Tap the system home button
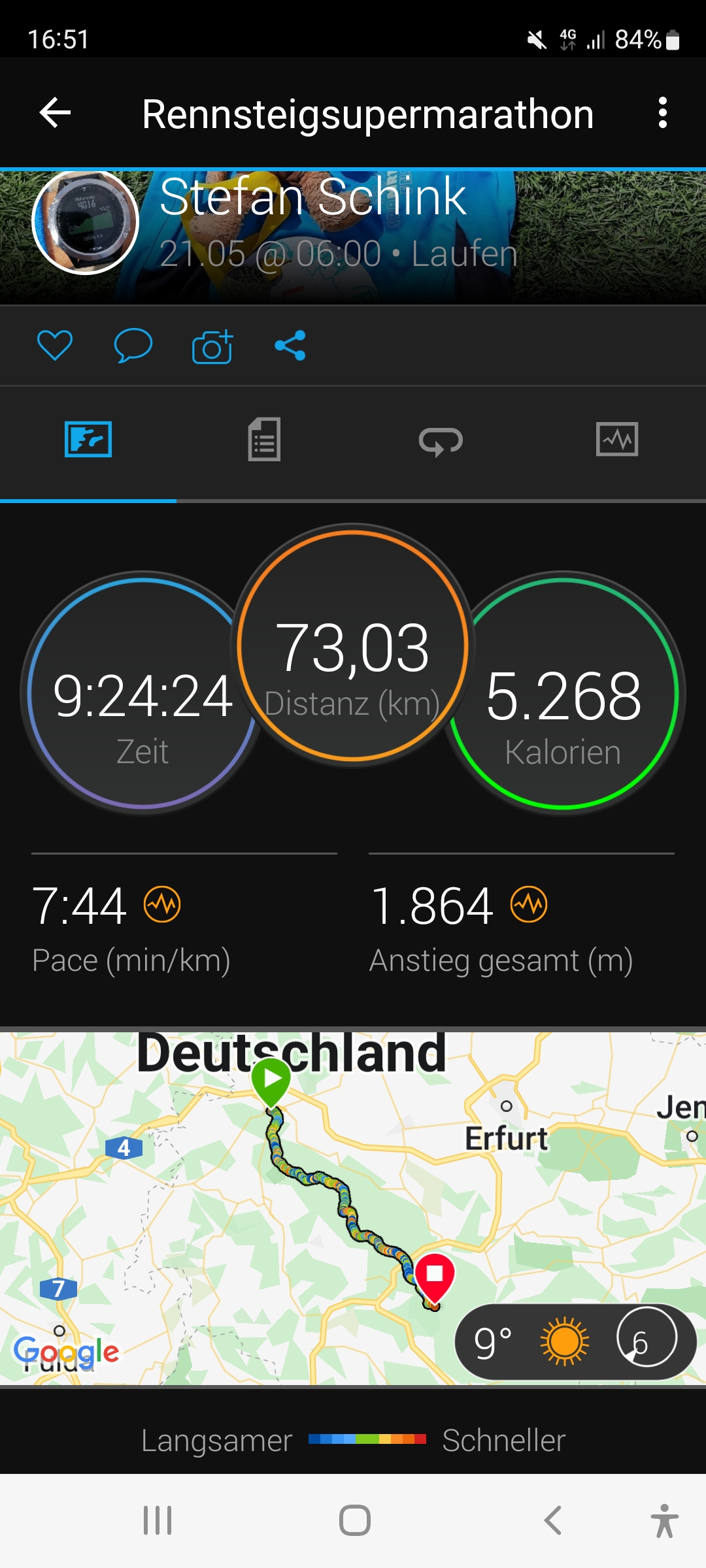This screenshot has height=1568, width=706. click(354, 1520)
